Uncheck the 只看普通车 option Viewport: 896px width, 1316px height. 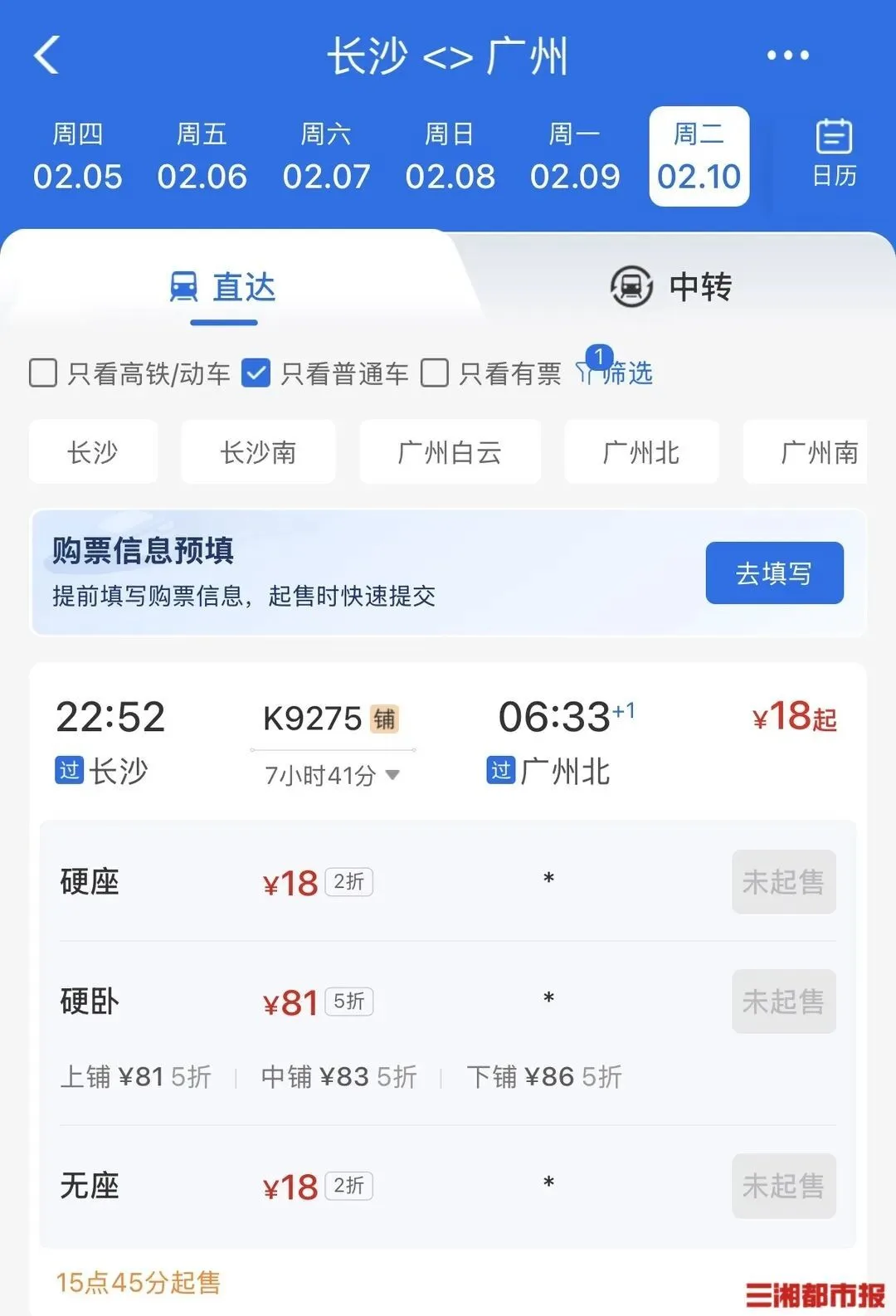(256, 373)
